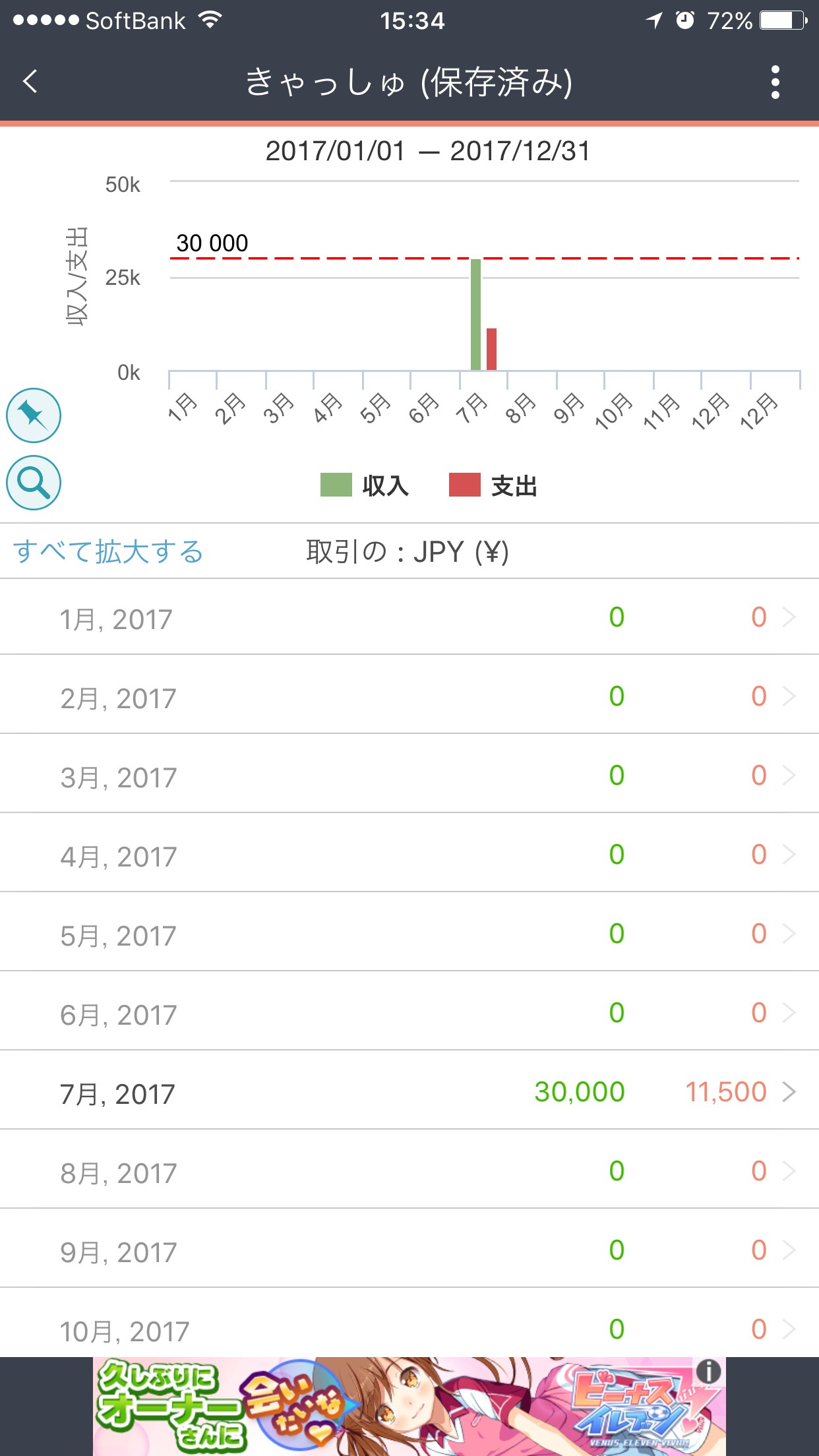Screen dimensions: 819x1456
Task: Open the three-dot overflow menu
Action: [775, 82]
